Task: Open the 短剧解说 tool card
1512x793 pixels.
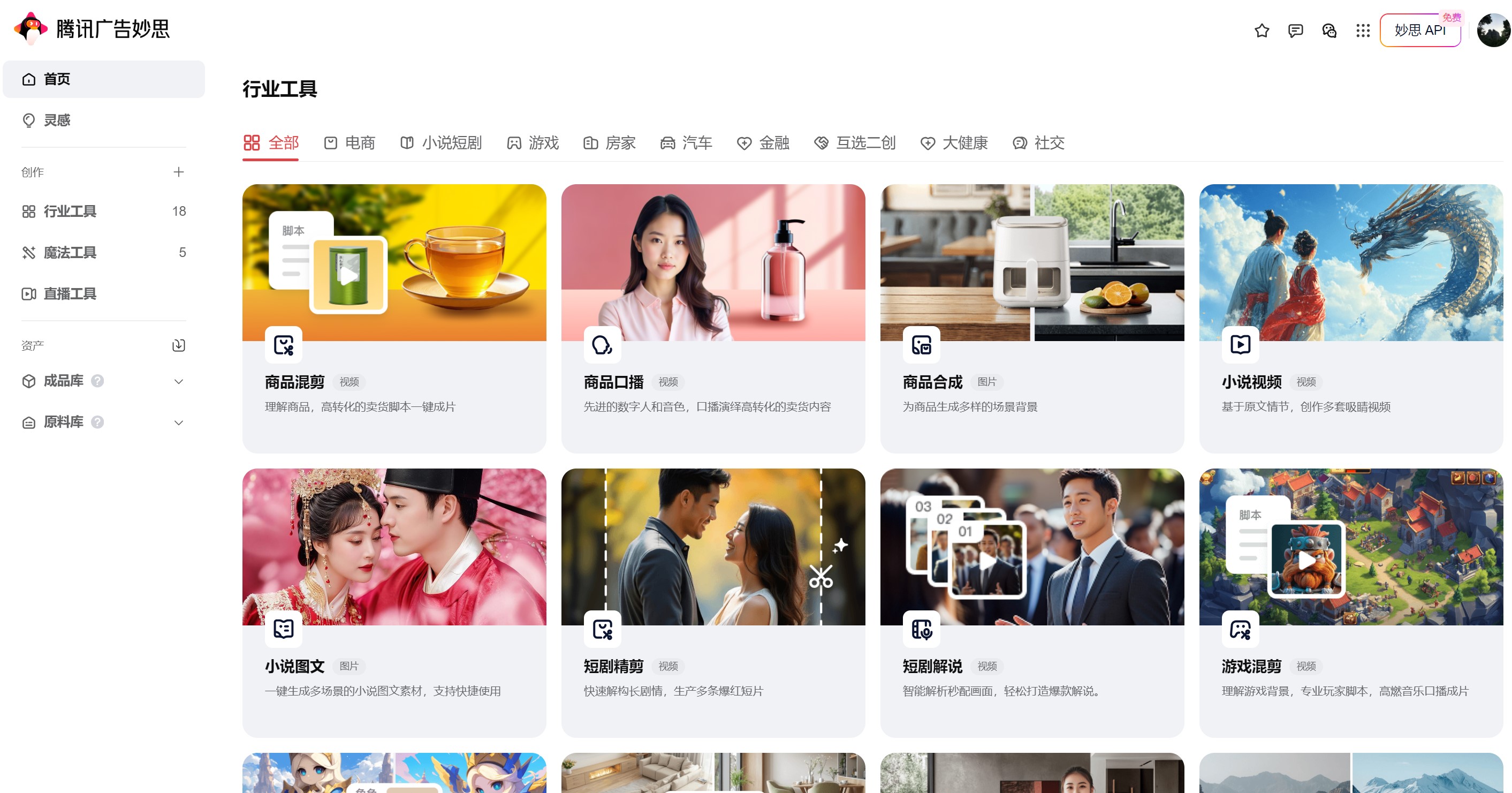Action: (1031, 602)
